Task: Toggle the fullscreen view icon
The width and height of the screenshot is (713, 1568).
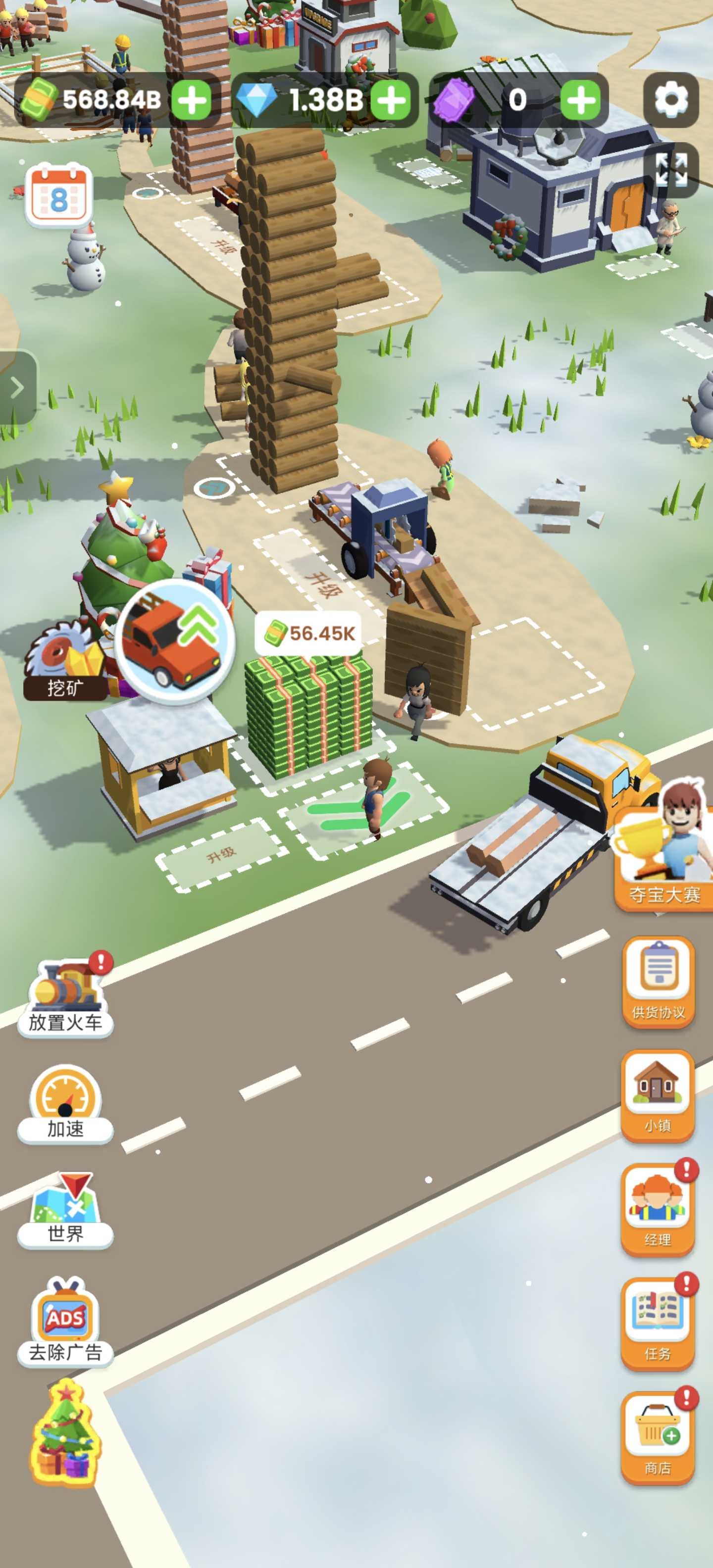Action: (x=670, y=170)
